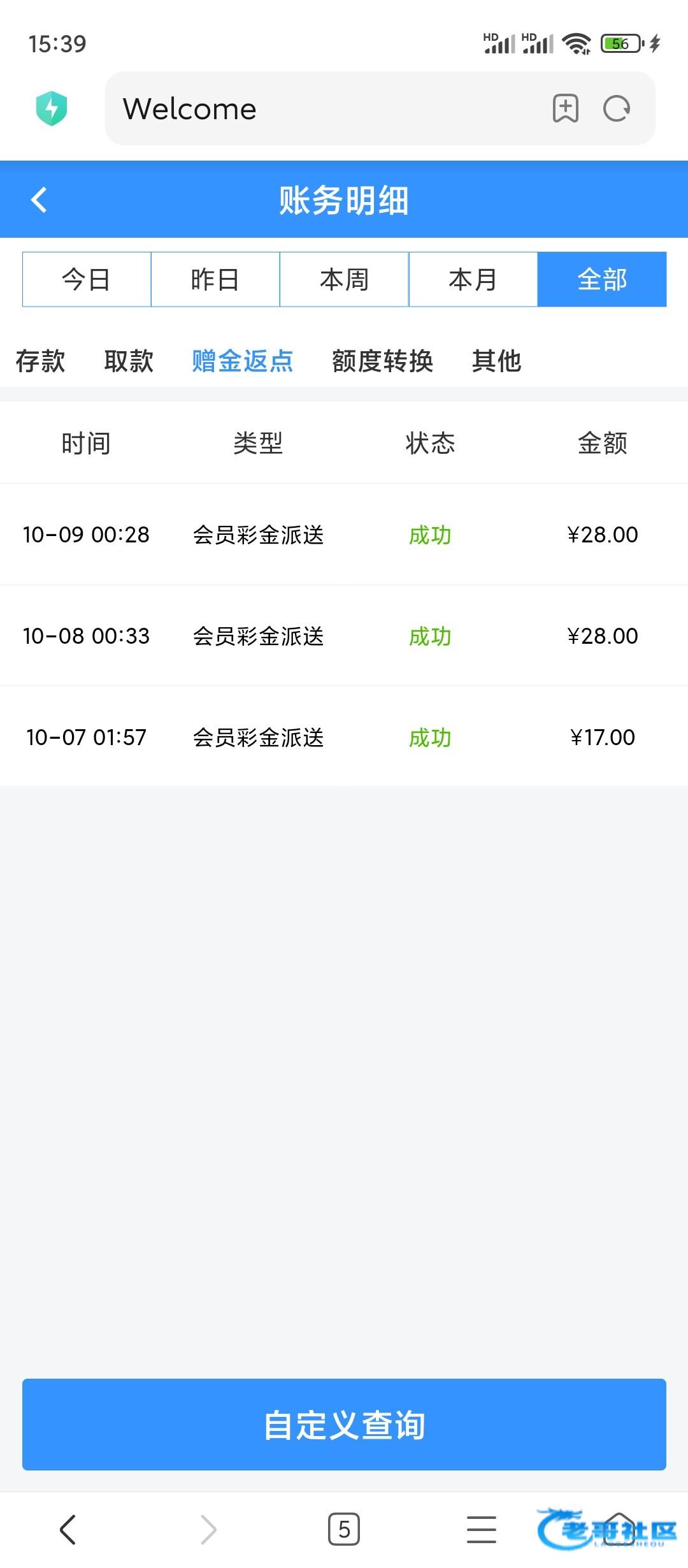Open the browser menu
Screen dimensions: 688x1568
click(481, 1530)
